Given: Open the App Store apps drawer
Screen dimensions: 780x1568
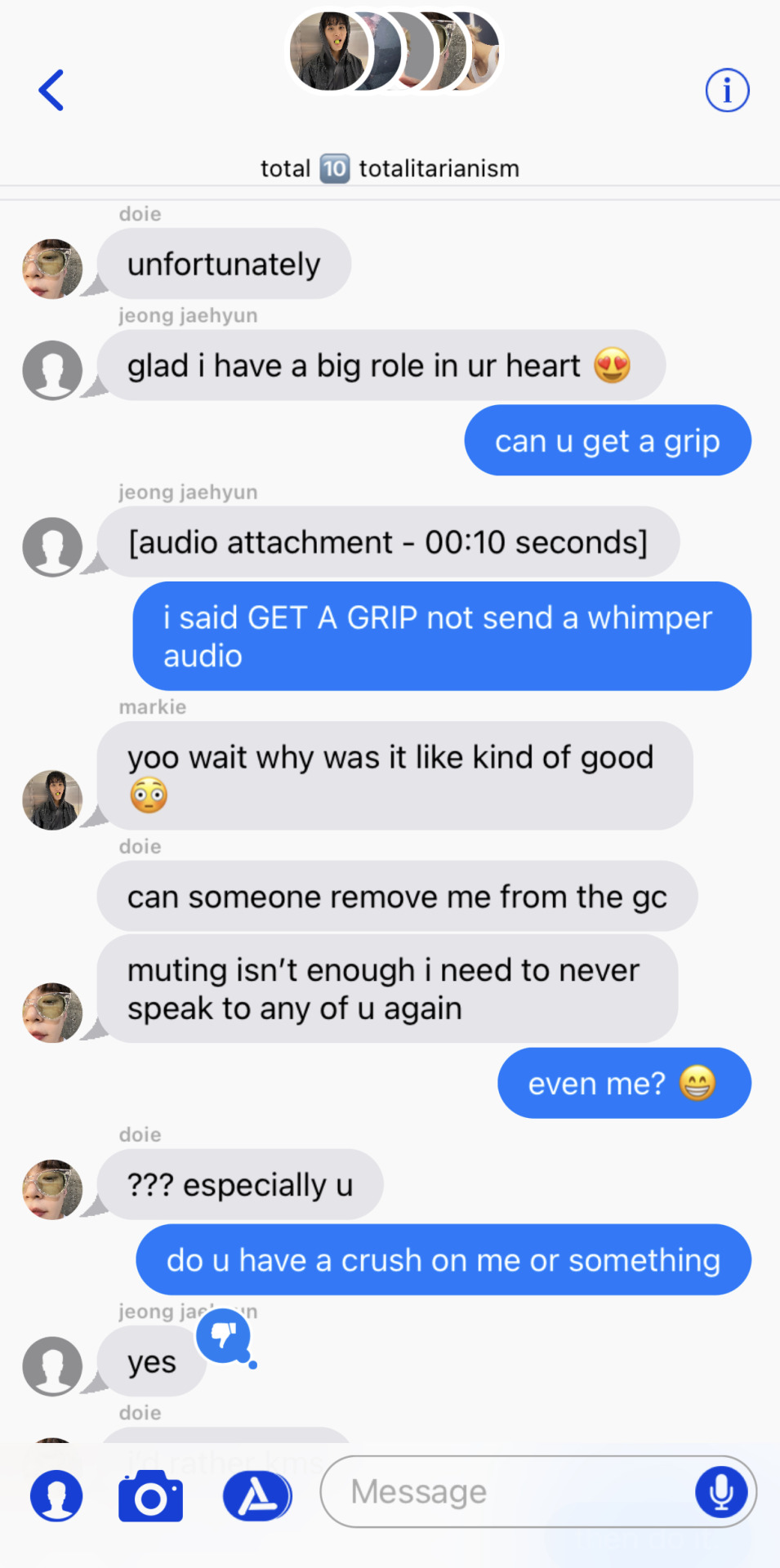Looking at the screenshot, I should 257,1496.
